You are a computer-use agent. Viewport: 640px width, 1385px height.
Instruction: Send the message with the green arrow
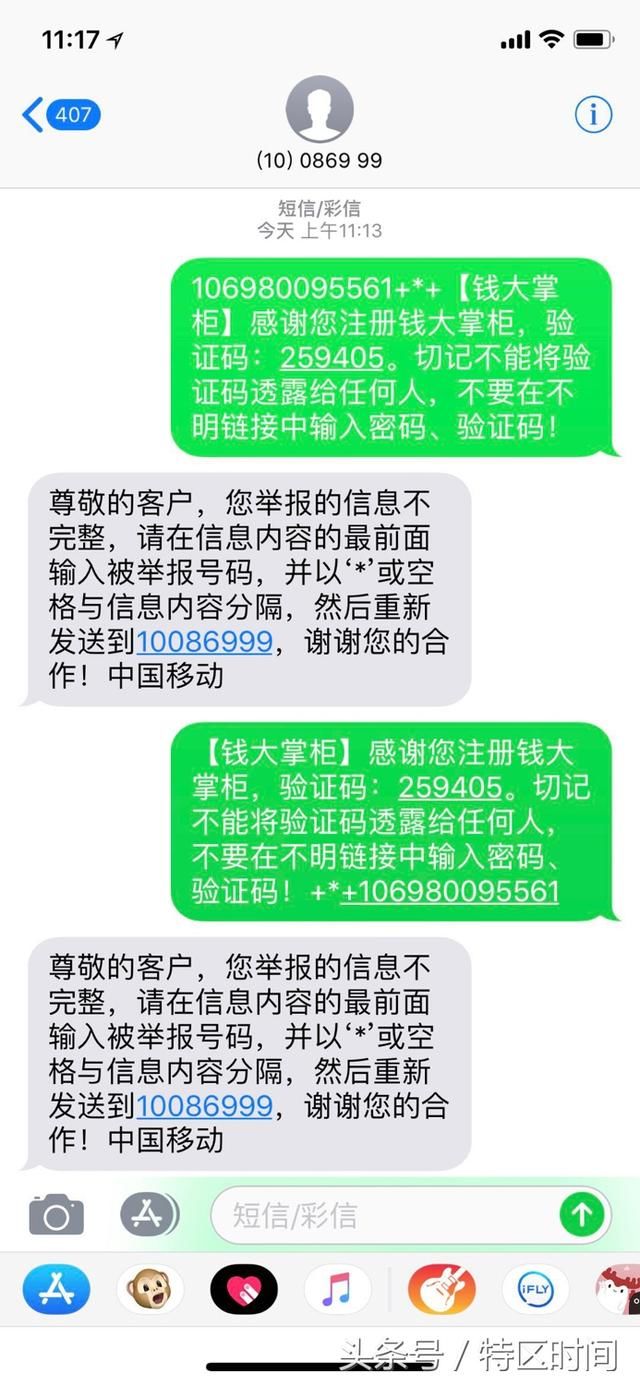tap(582, 1215)
